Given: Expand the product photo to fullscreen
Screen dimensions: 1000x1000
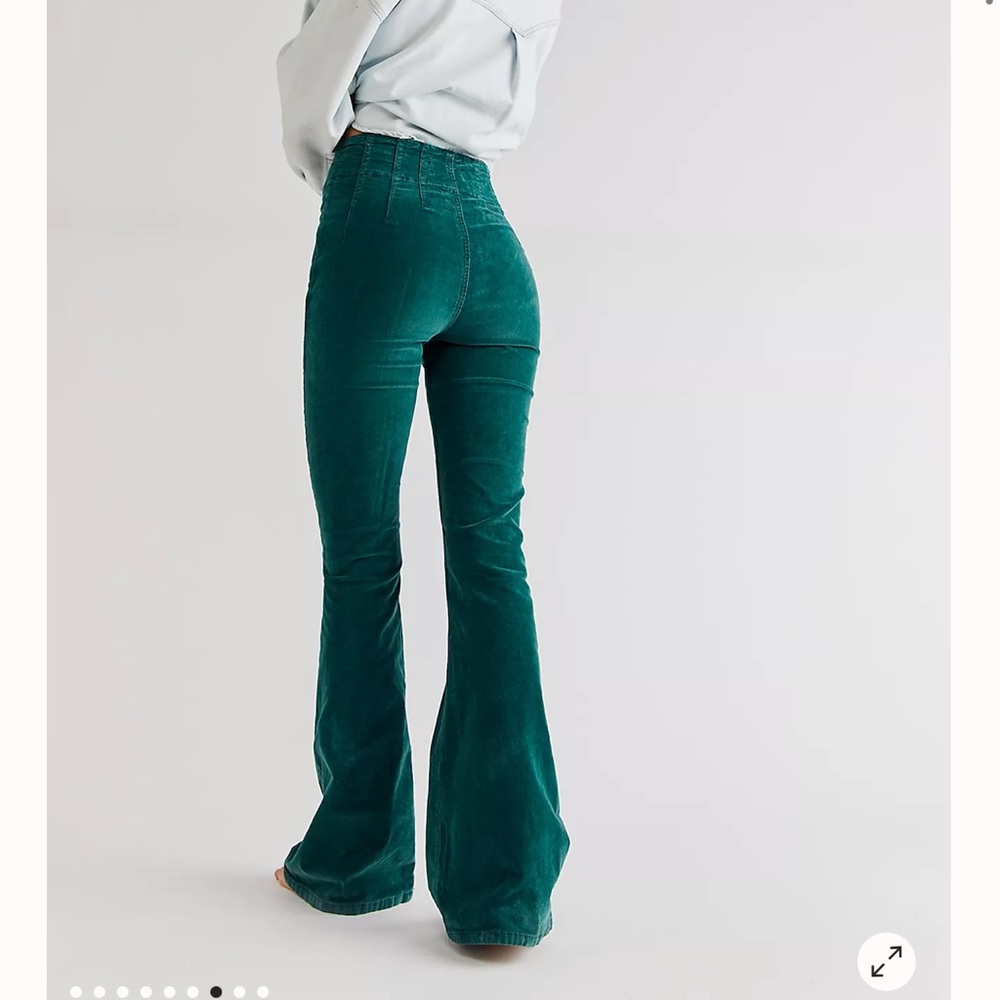Looking at the screenshot, I should tap(886, 961).
